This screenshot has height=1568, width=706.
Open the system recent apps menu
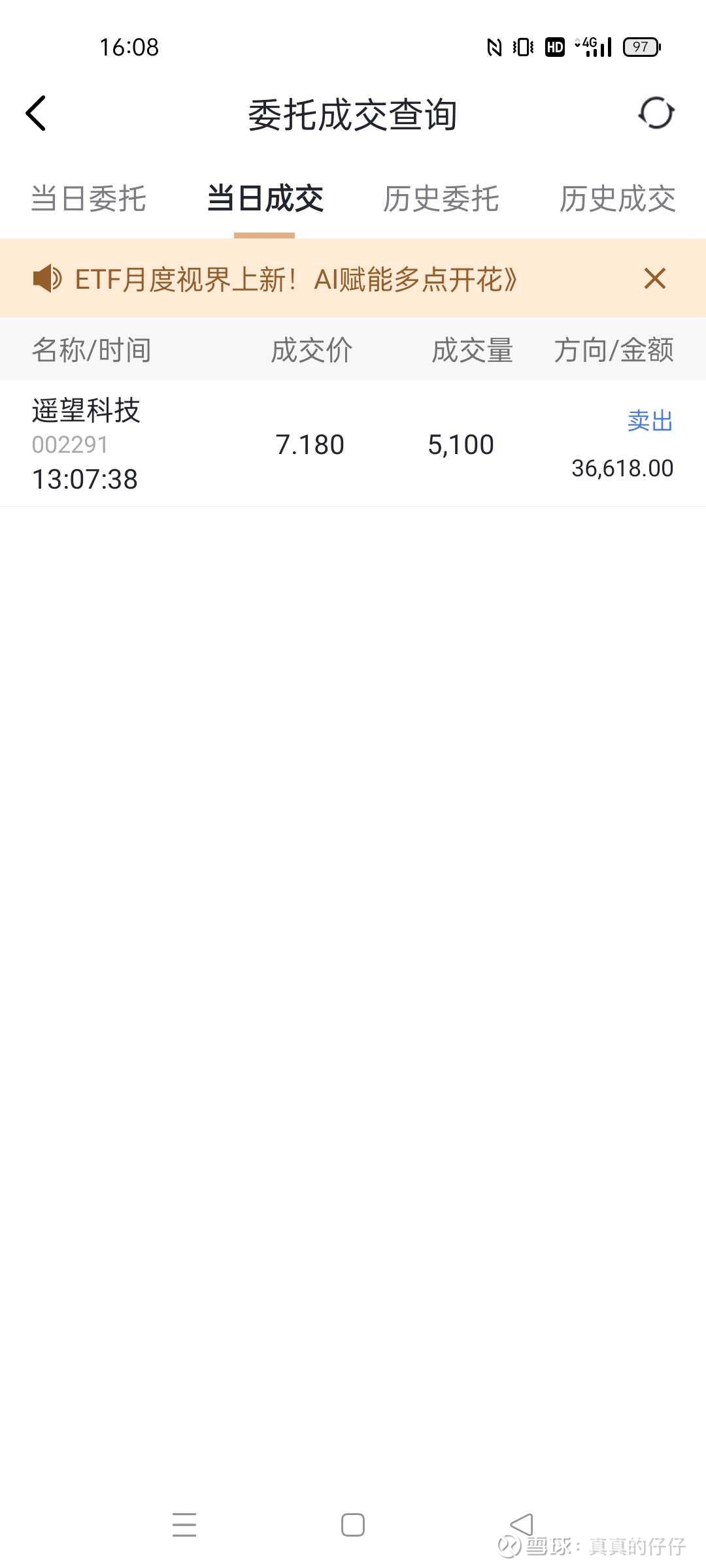184,1525
